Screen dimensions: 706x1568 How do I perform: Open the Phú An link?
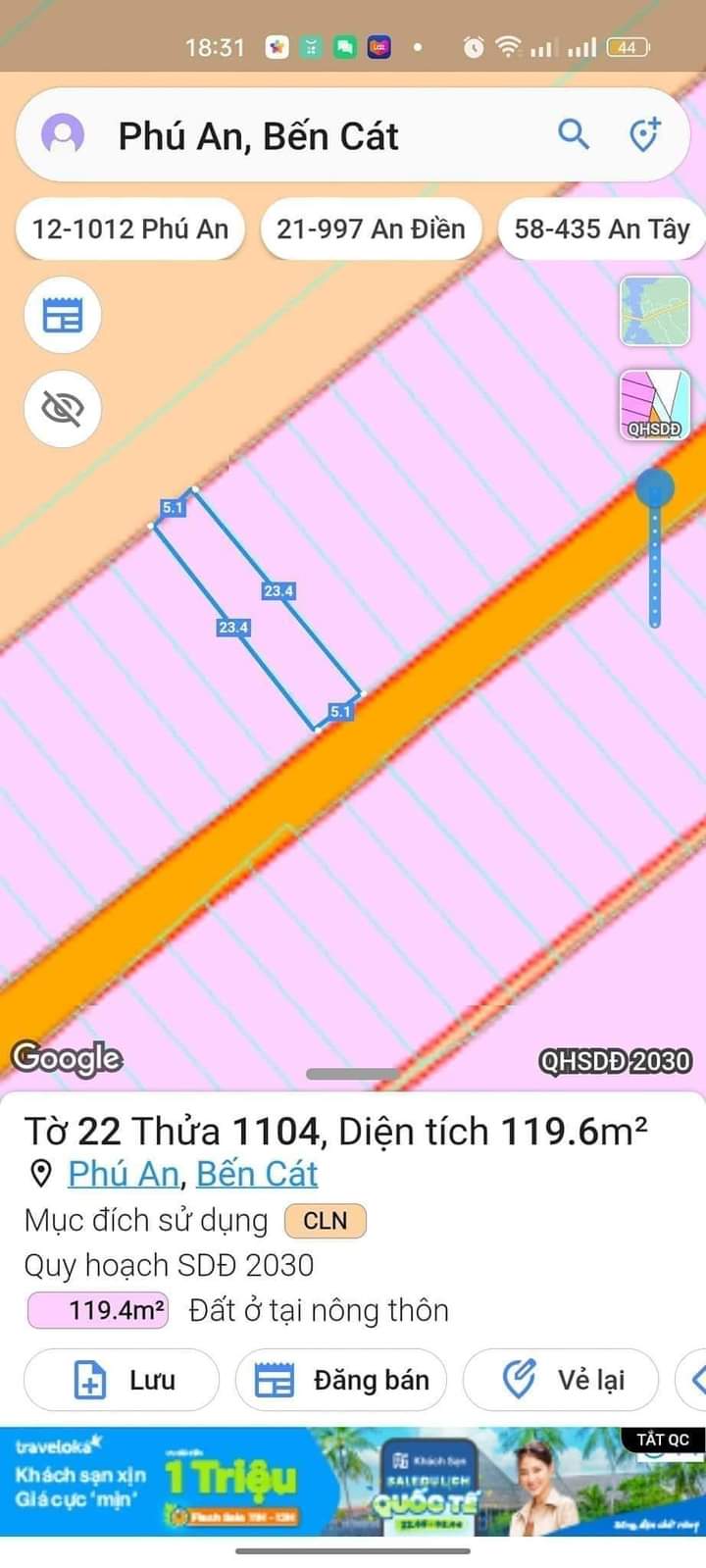click(x=124, y=1174)
